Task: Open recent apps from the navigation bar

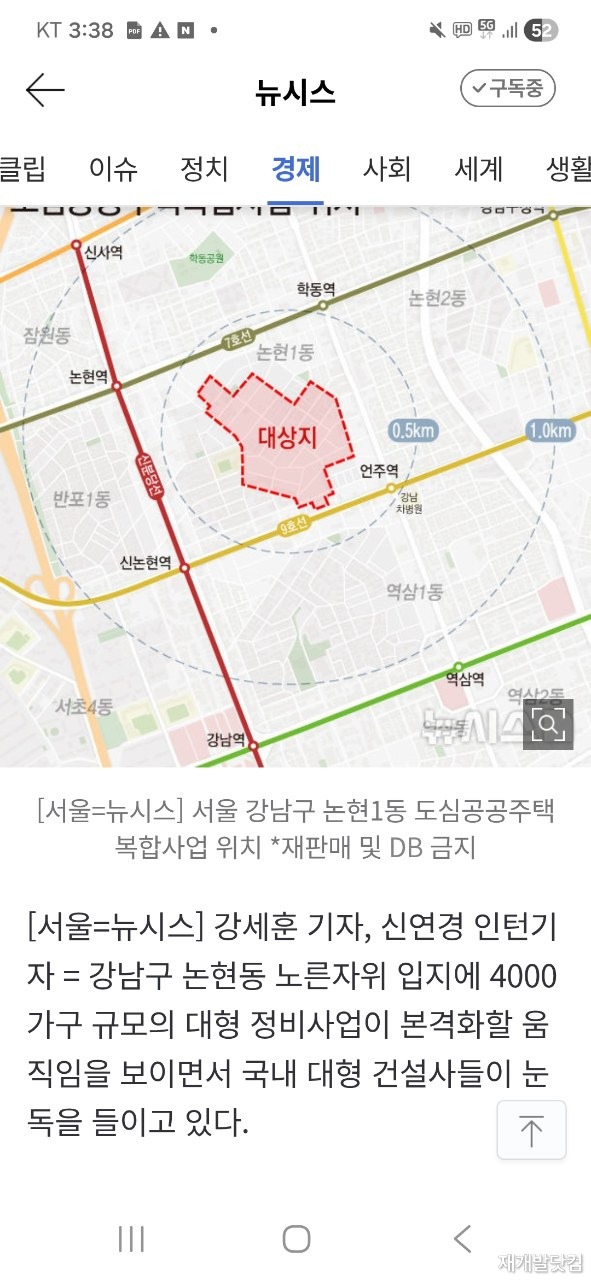Action: 131,1239
